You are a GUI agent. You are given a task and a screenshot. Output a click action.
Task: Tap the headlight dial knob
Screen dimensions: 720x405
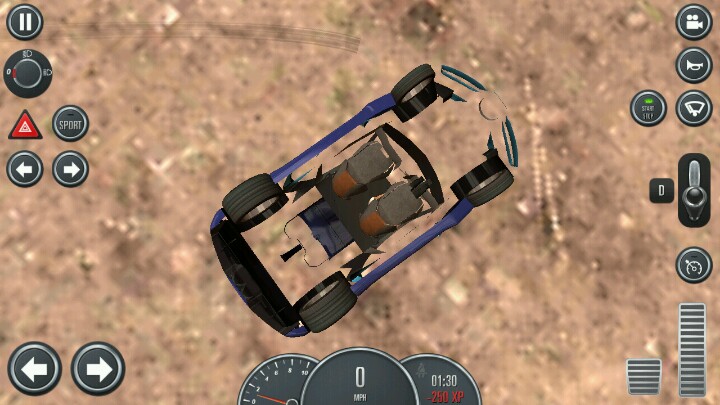tap(28, 73)
